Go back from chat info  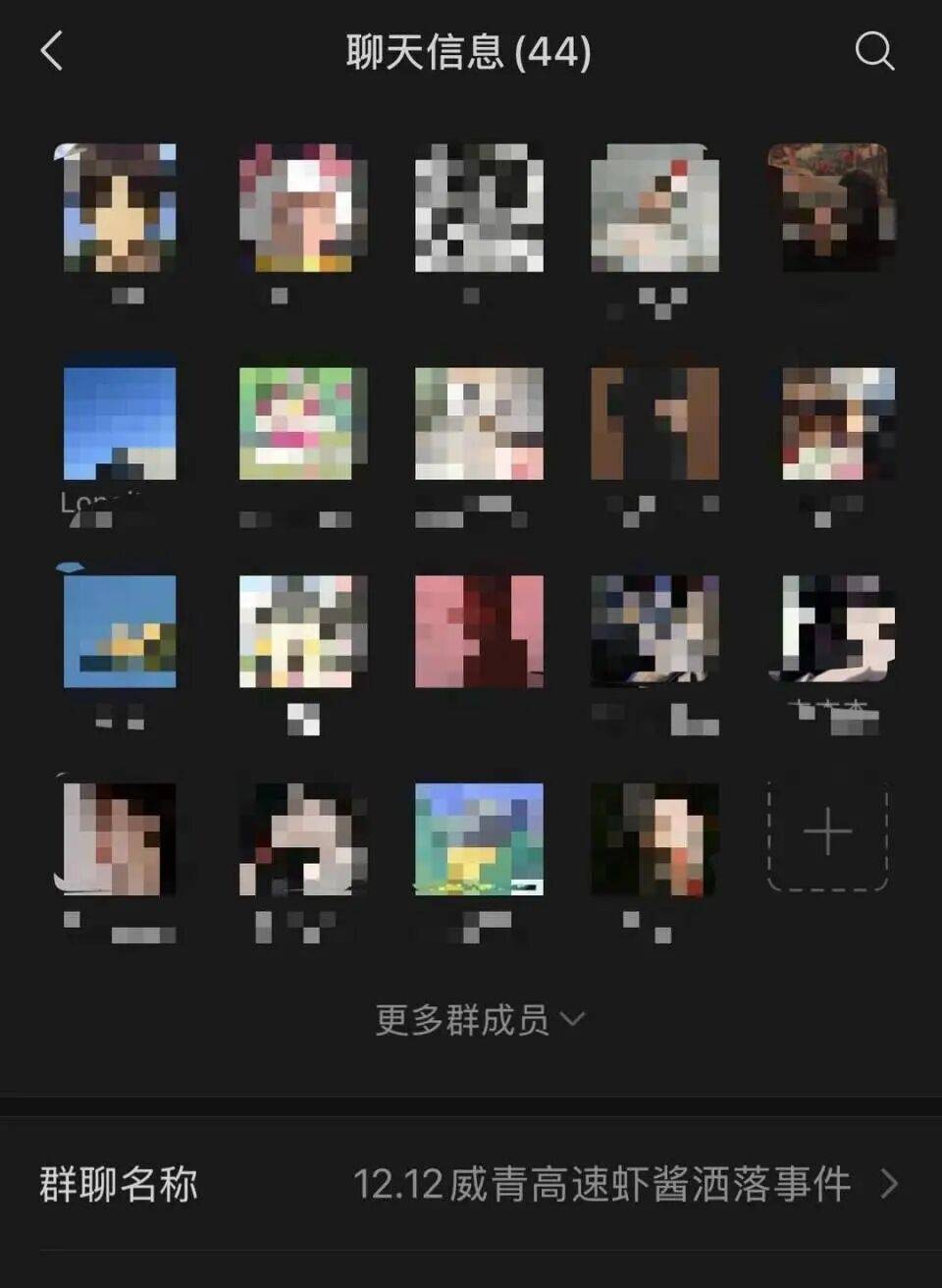coord(53,51)
